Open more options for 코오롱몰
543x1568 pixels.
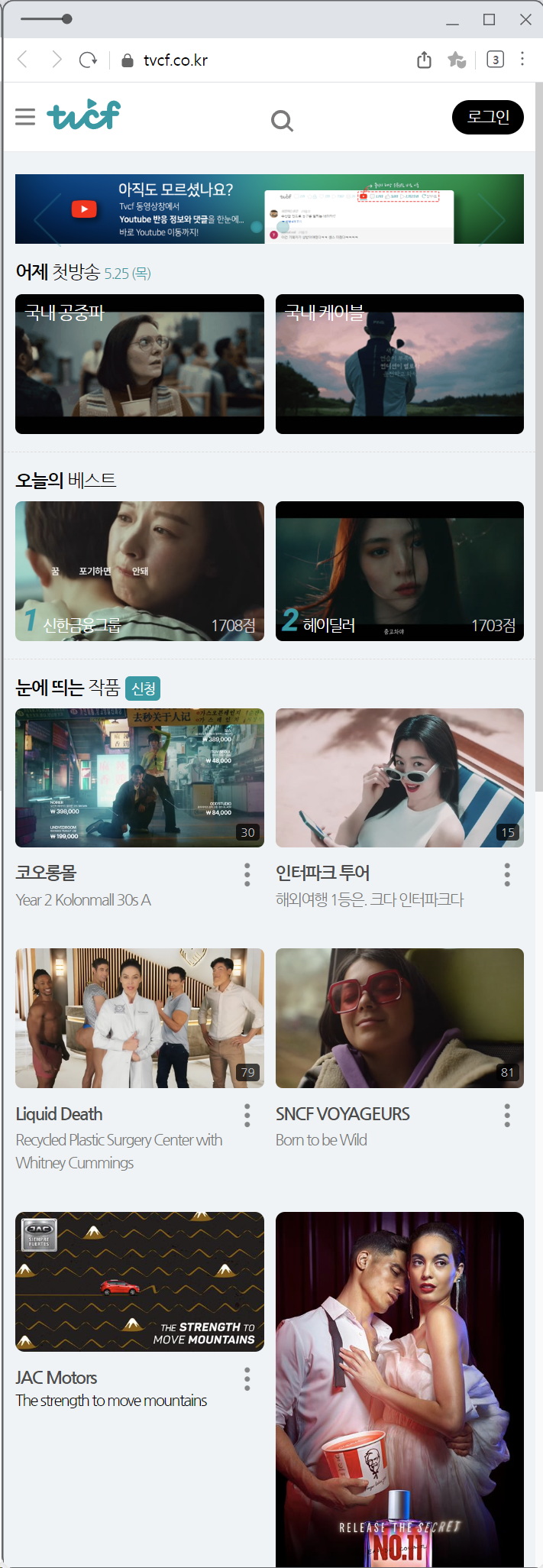(x=247, y=875)
